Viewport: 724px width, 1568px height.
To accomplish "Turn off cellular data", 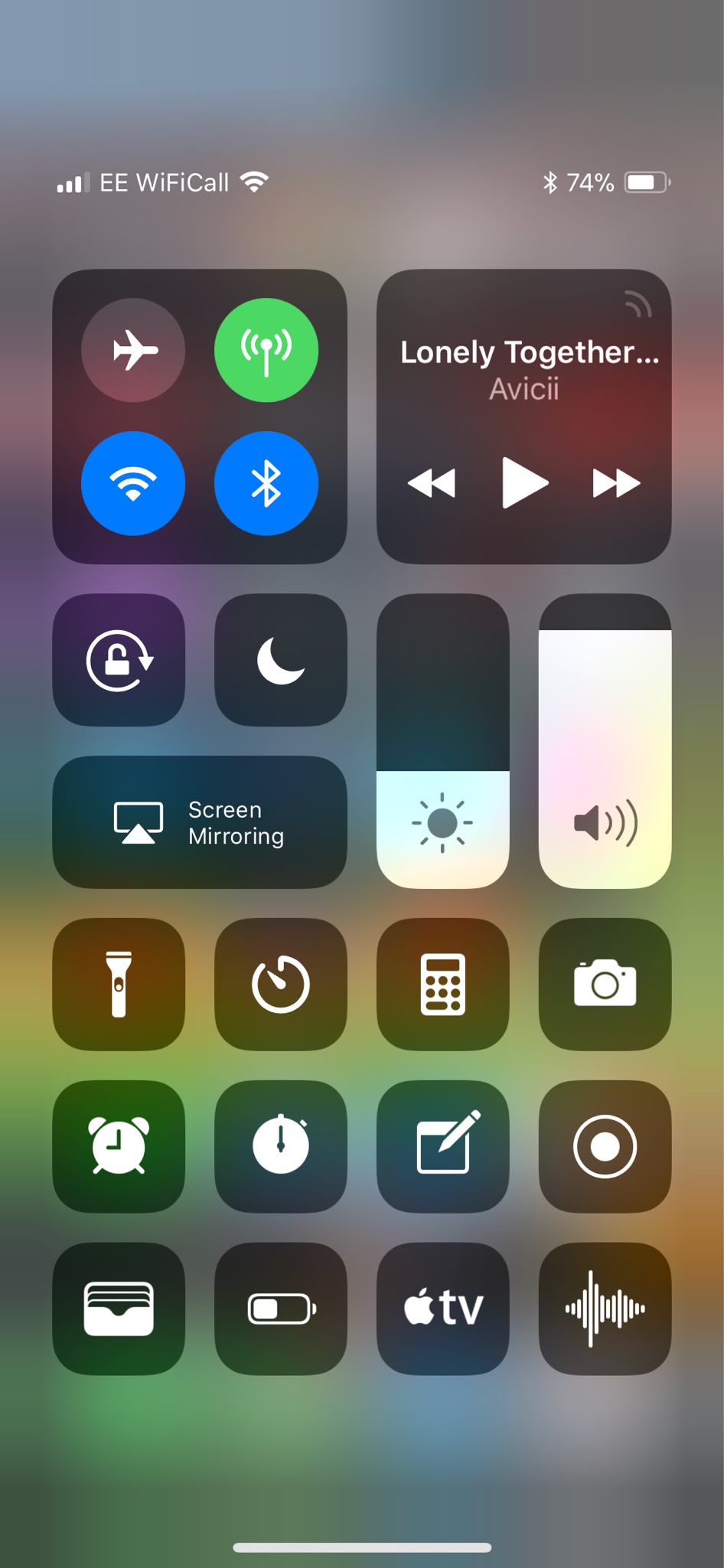I will click(266, 350).
